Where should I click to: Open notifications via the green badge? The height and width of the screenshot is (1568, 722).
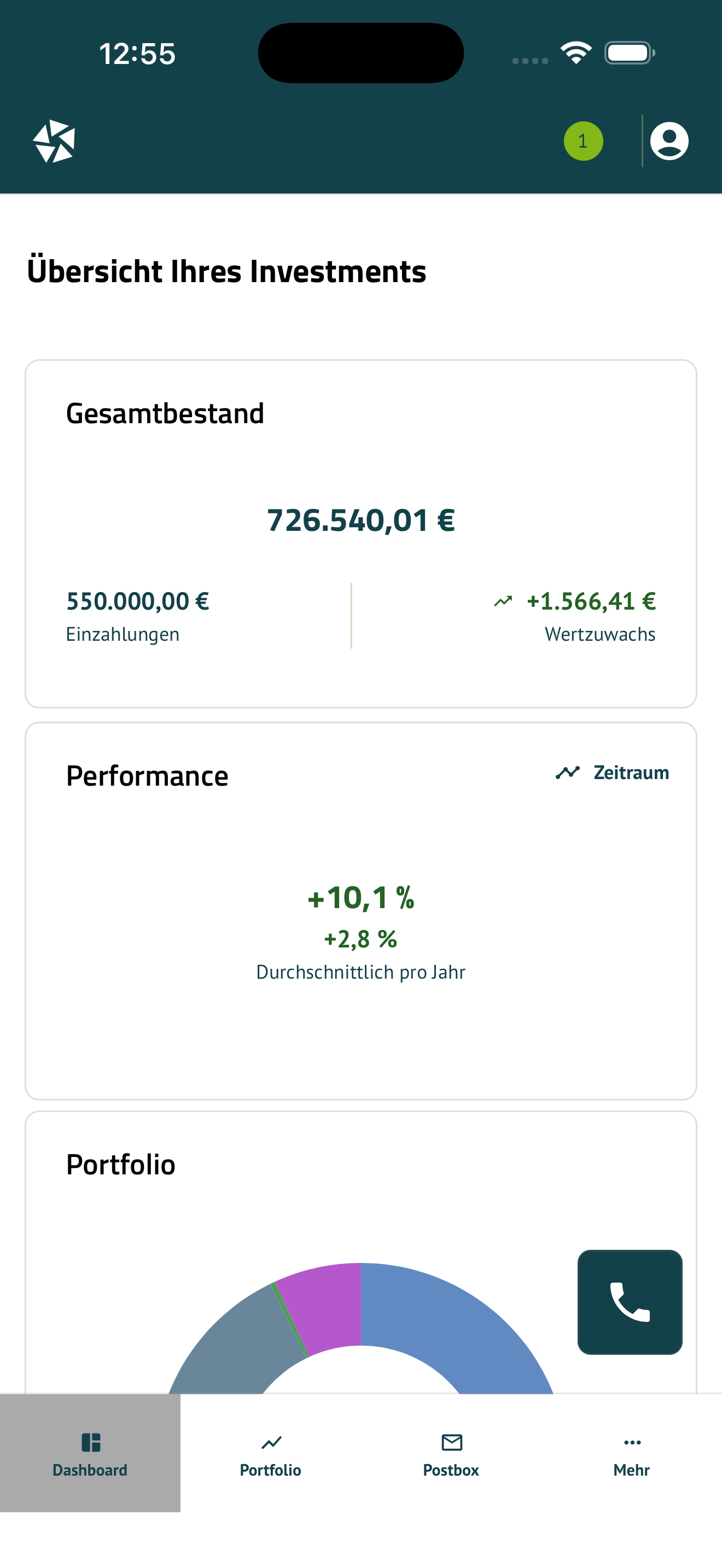point(583,141)
